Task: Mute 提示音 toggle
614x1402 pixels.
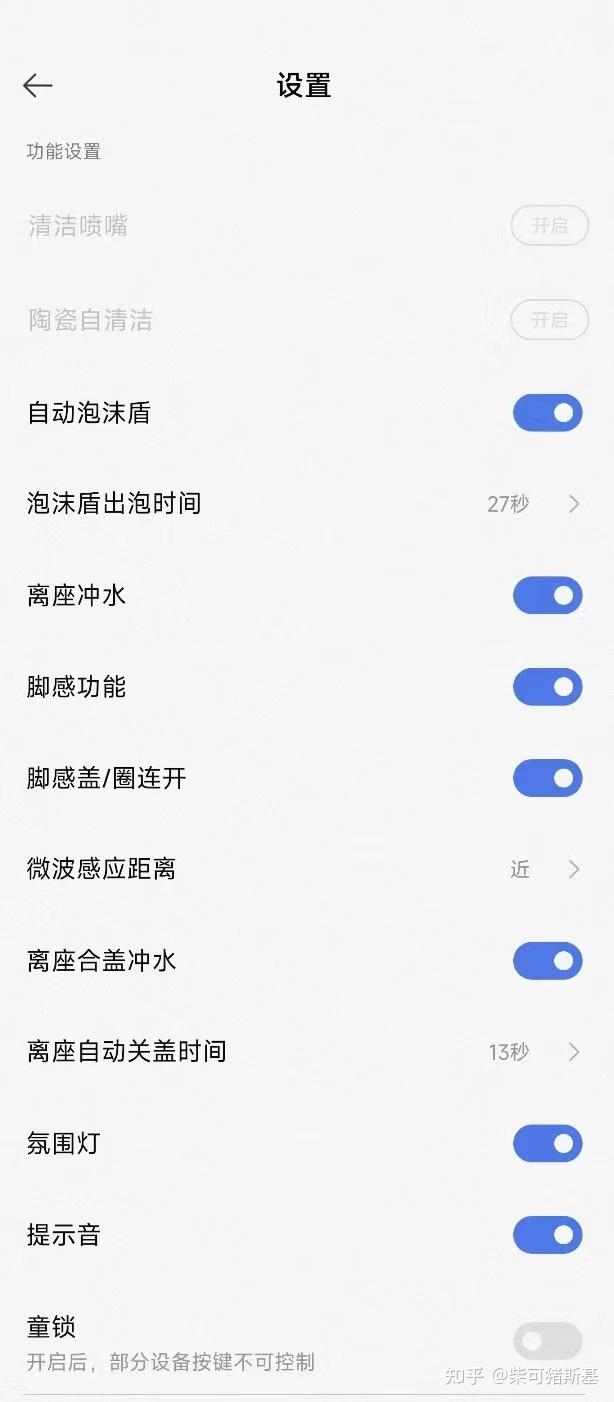Action: [548, 1235]
